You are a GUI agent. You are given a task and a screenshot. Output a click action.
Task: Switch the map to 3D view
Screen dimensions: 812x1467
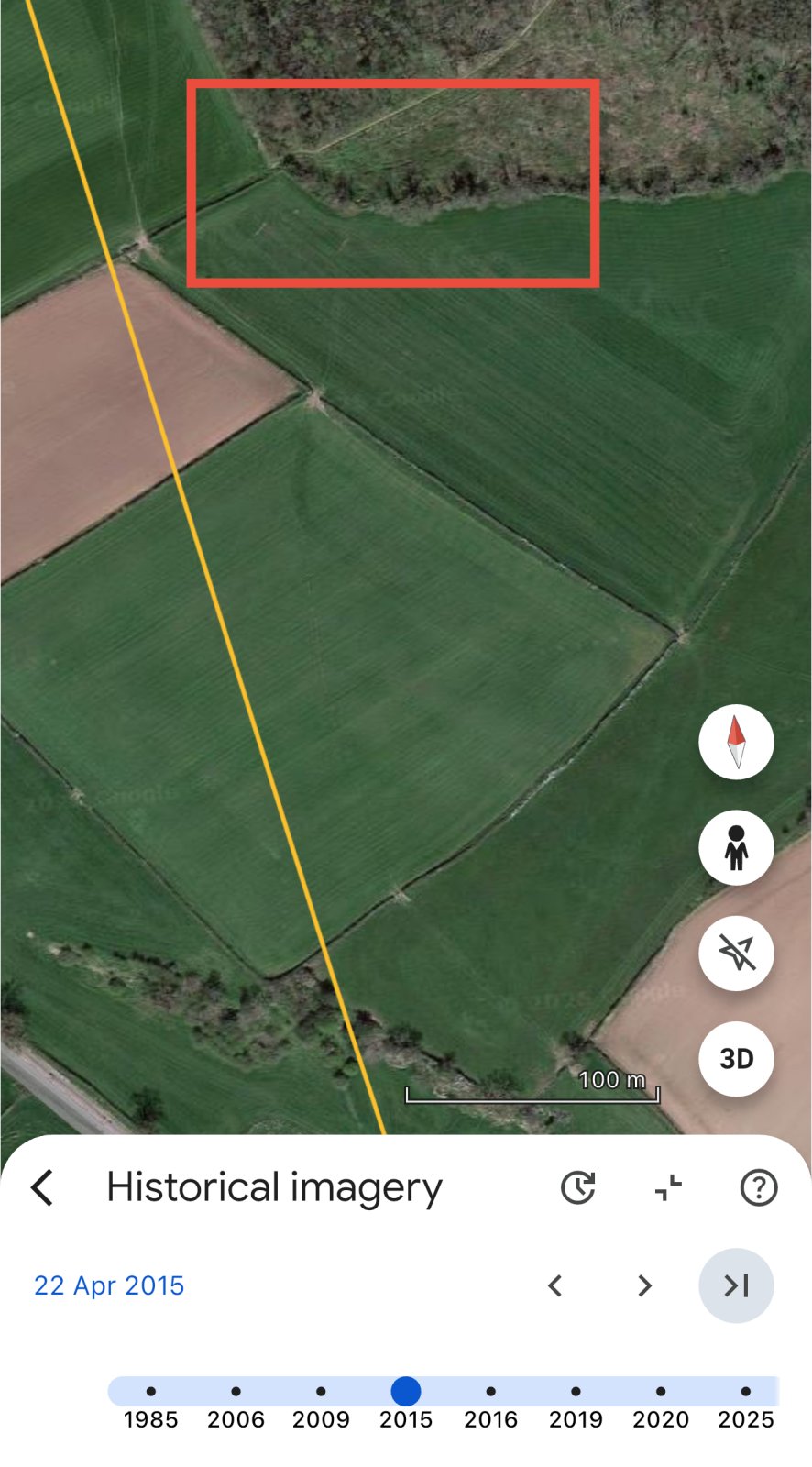pos(736,1059)
